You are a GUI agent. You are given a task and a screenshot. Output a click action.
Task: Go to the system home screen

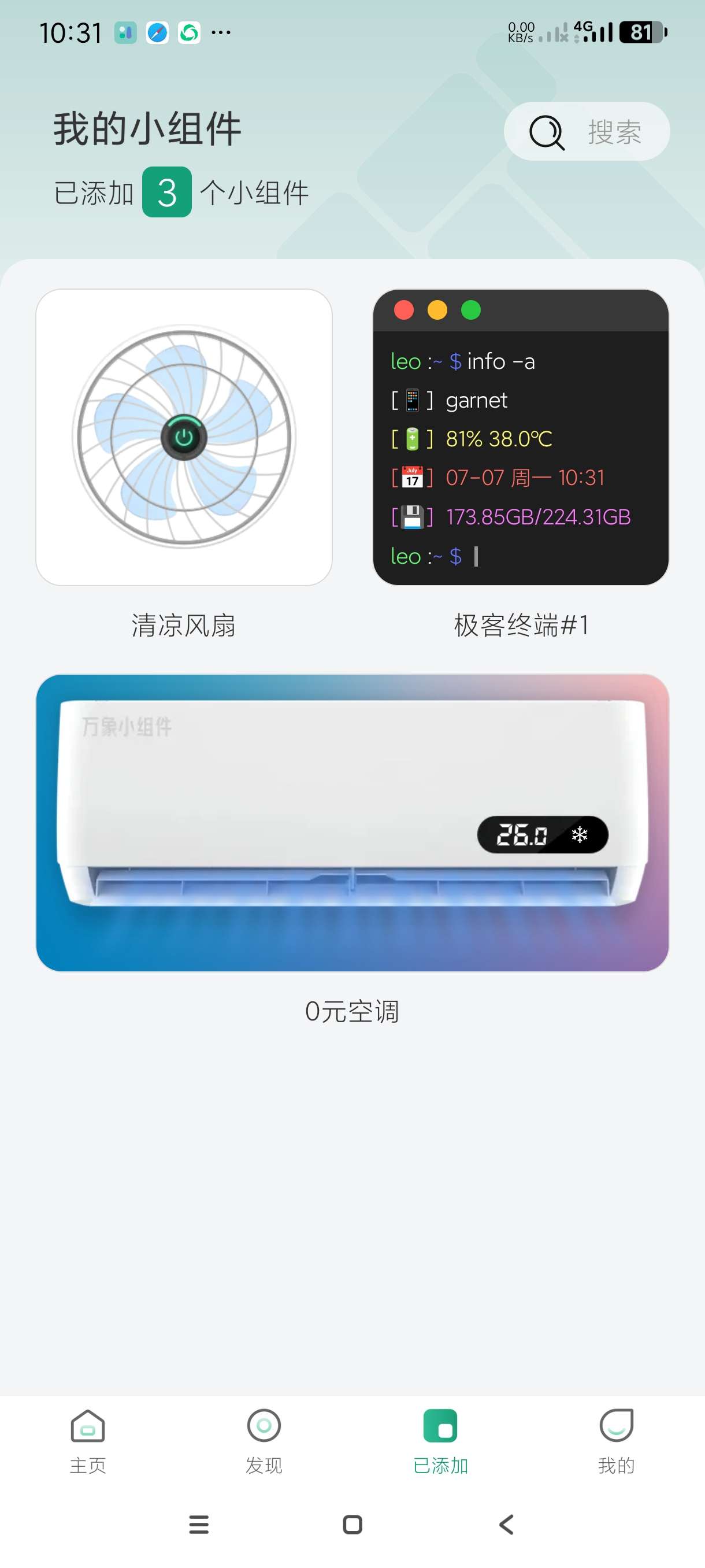[x=353, y=1524]
